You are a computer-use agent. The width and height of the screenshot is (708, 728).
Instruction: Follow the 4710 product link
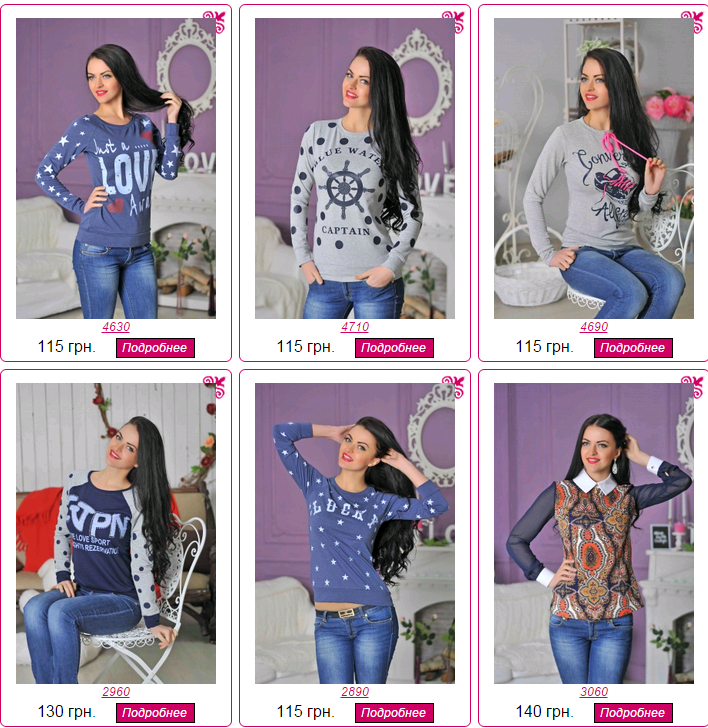click(355, 327)
